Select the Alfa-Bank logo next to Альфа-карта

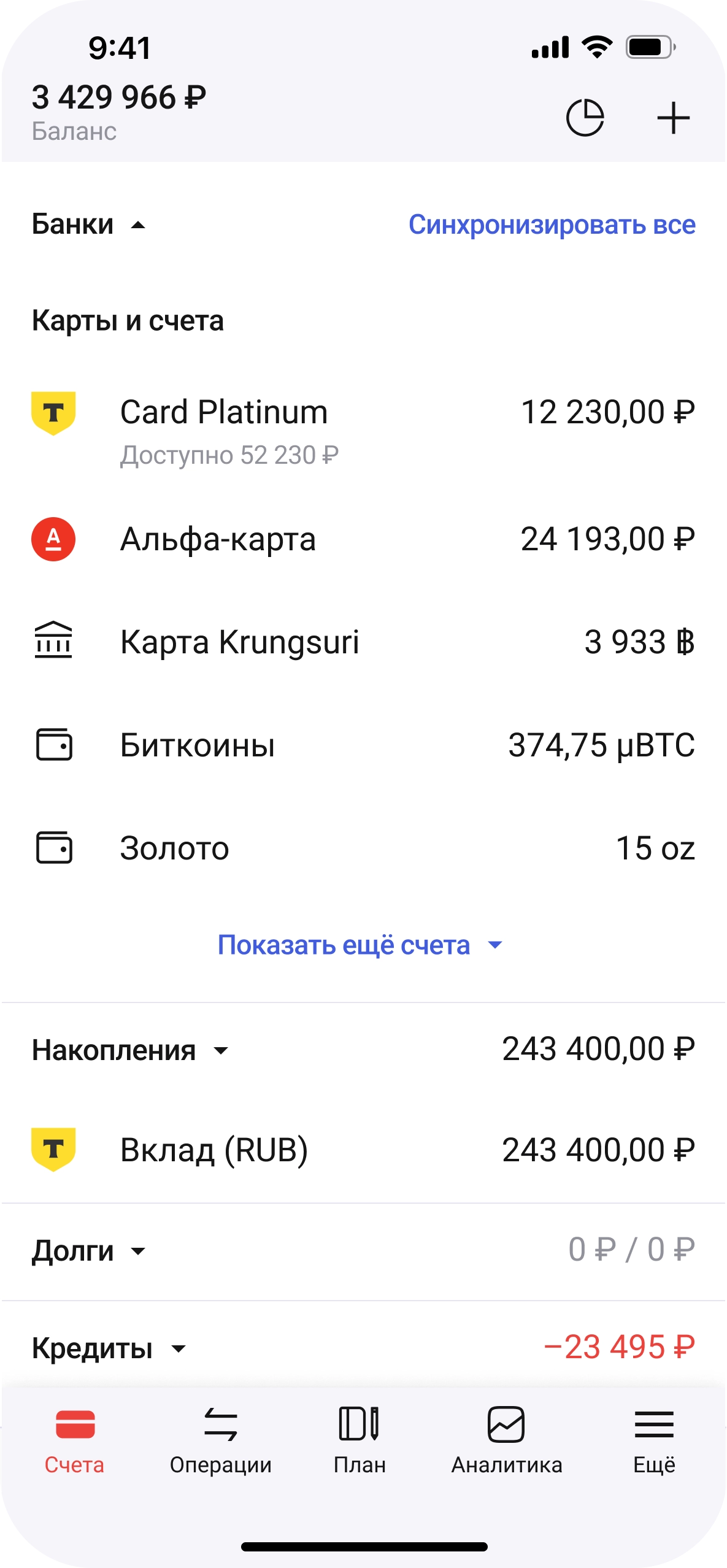52,540
